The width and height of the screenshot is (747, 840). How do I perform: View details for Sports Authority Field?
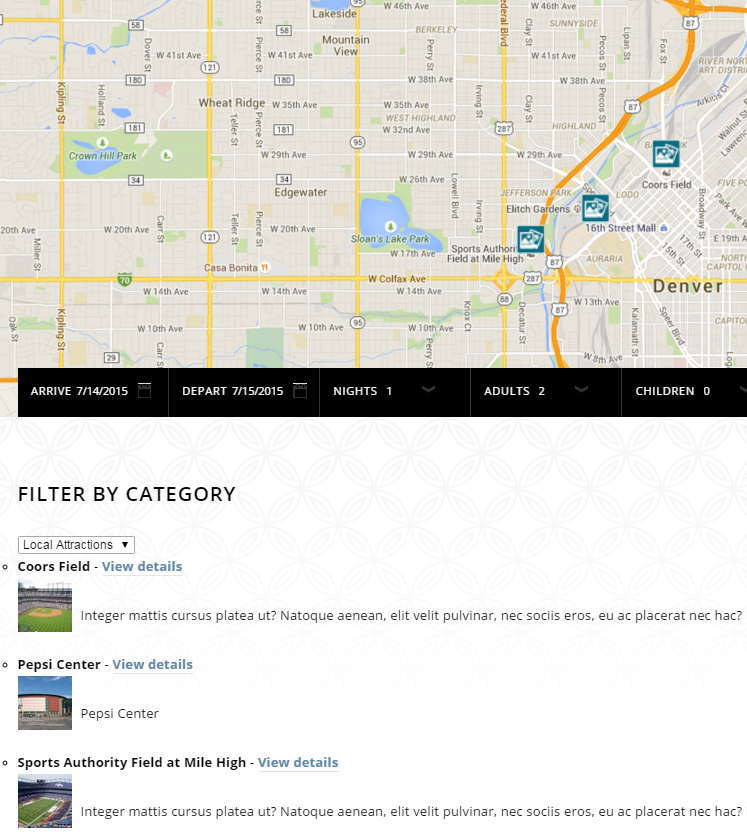(298, 763)
